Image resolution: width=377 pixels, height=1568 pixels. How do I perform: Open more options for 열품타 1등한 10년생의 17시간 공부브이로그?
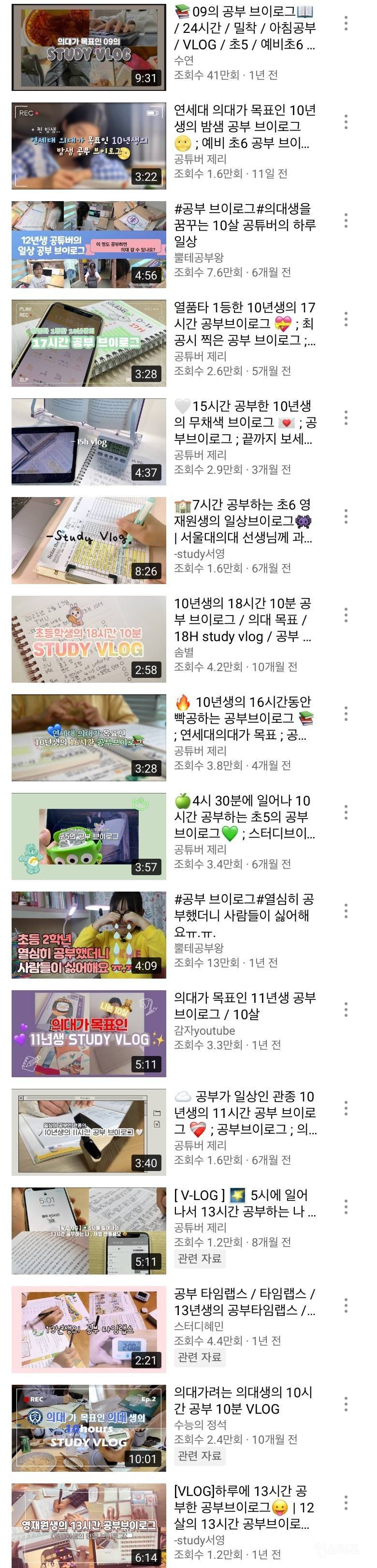pyautogui.click(x=346, y=320)
